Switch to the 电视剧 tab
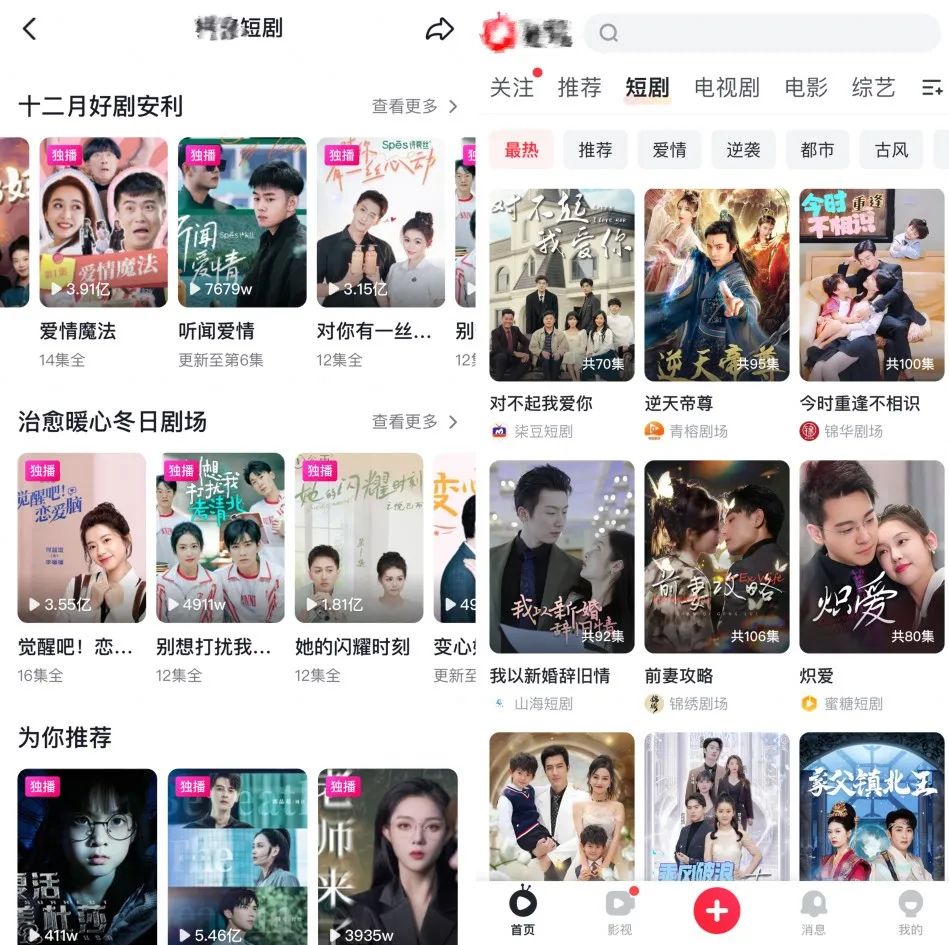The image size is (949, 945). pos(727,88)
